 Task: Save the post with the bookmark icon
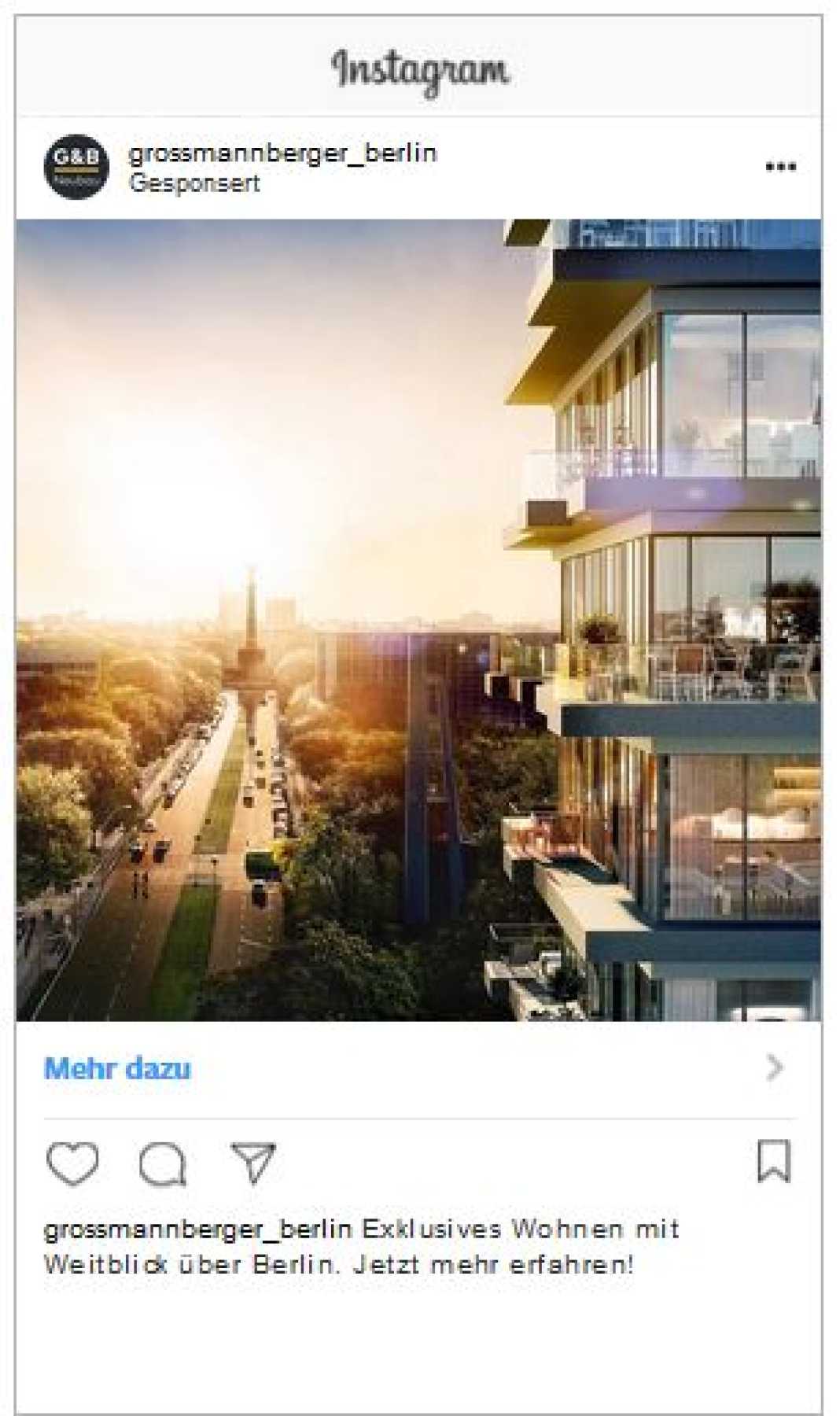pos(773,1161)
